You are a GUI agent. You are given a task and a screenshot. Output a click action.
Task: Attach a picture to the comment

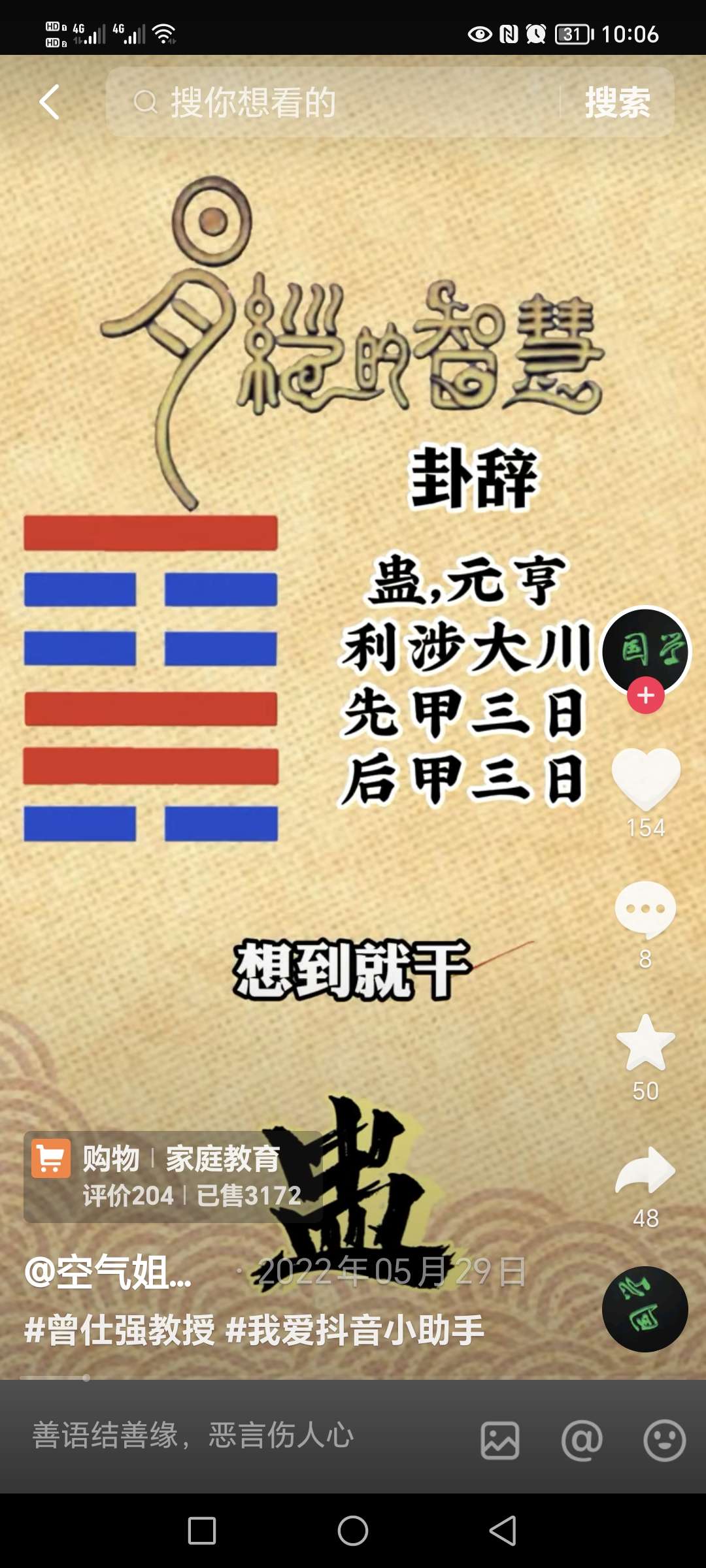click(x=500, y=1440)
